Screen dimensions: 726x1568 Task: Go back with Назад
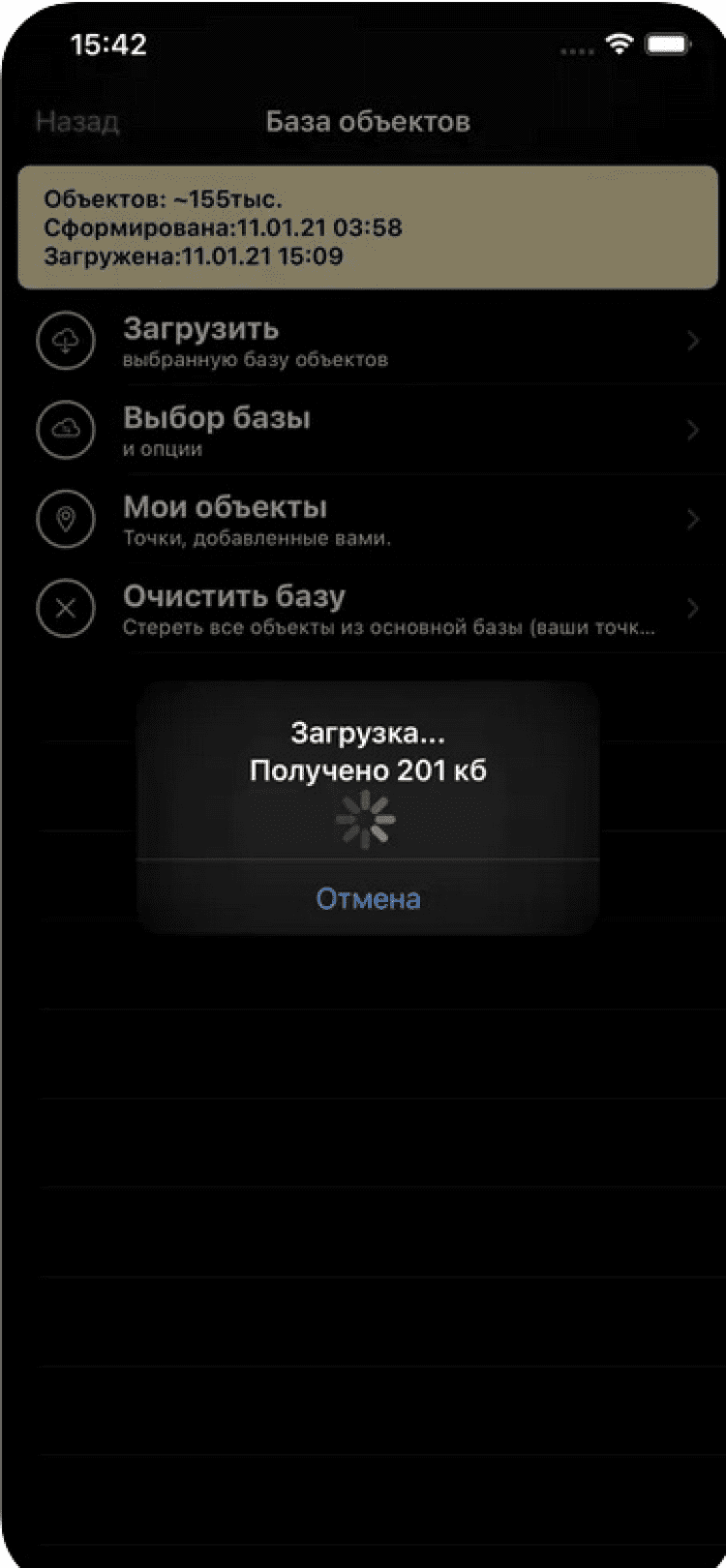click(77, 122)
